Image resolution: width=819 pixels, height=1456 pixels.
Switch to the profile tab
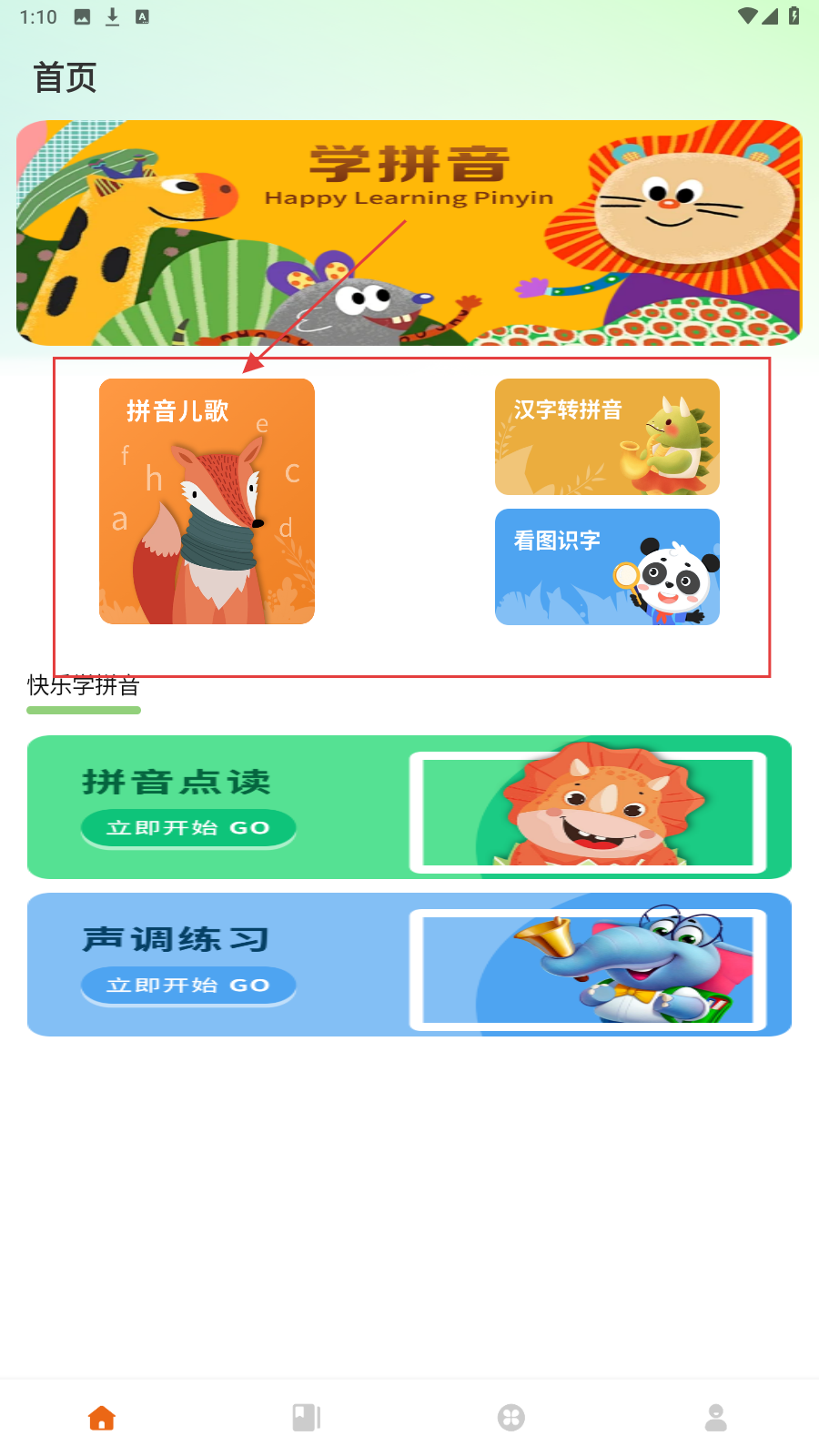pyautogui.click(x=716, y=1418)
